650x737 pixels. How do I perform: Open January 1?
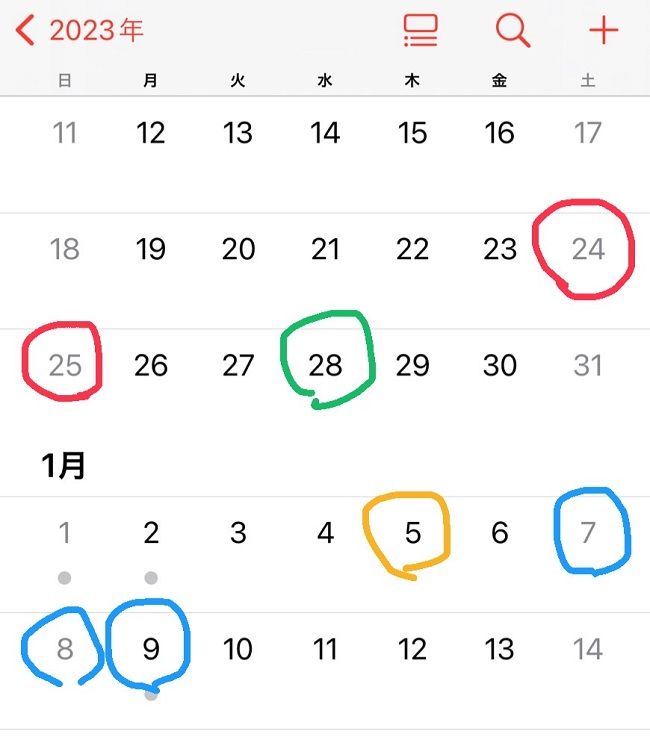(65, 533)
